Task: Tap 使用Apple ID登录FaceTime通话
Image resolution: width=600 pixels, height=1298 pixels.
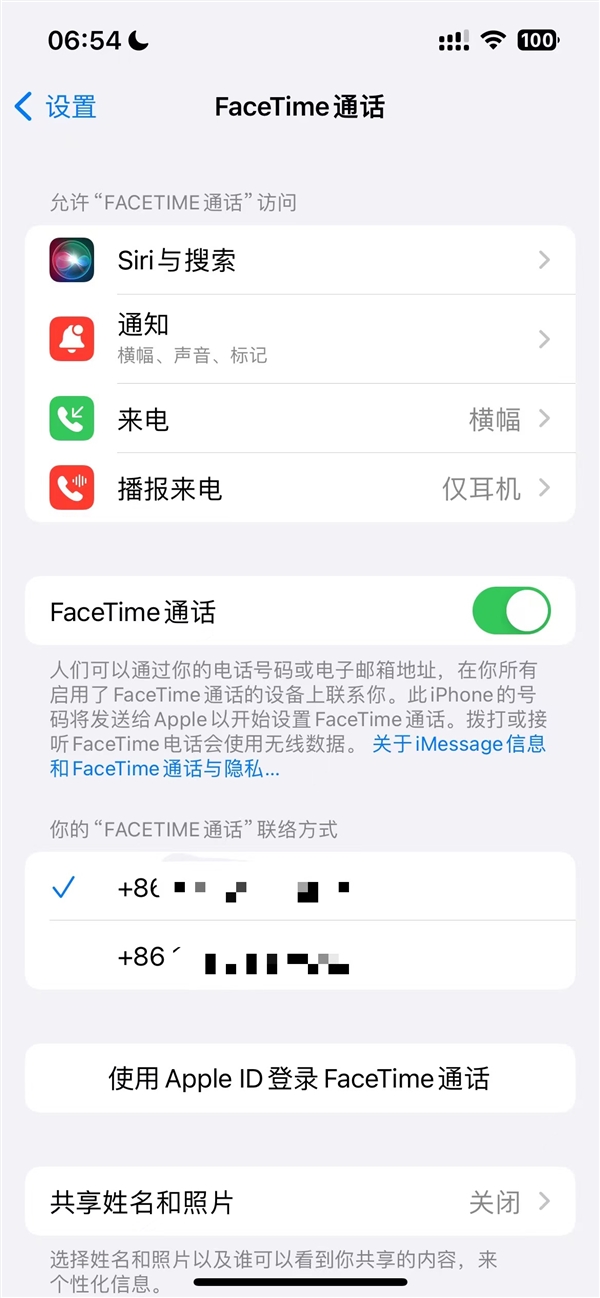Action: coord(299,1078)
